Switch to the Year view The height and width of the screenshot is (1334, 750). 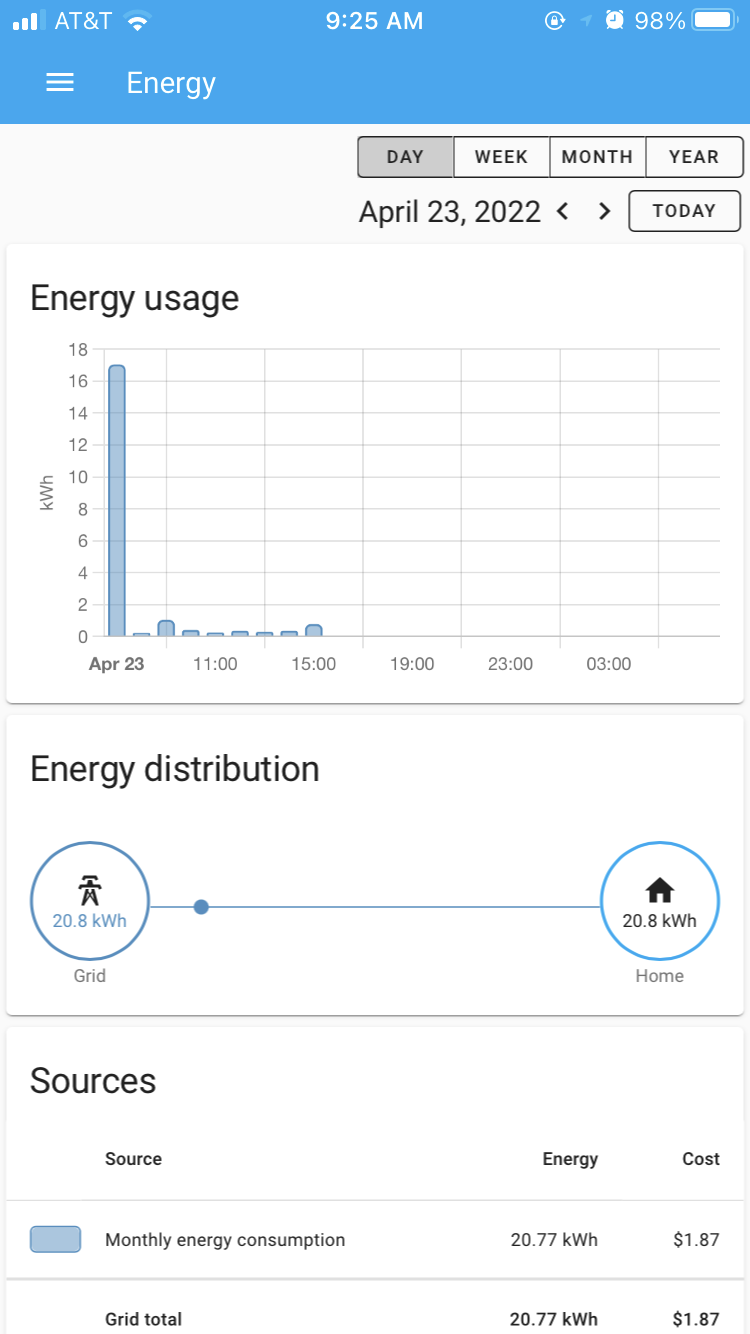(x=694, y=157)
